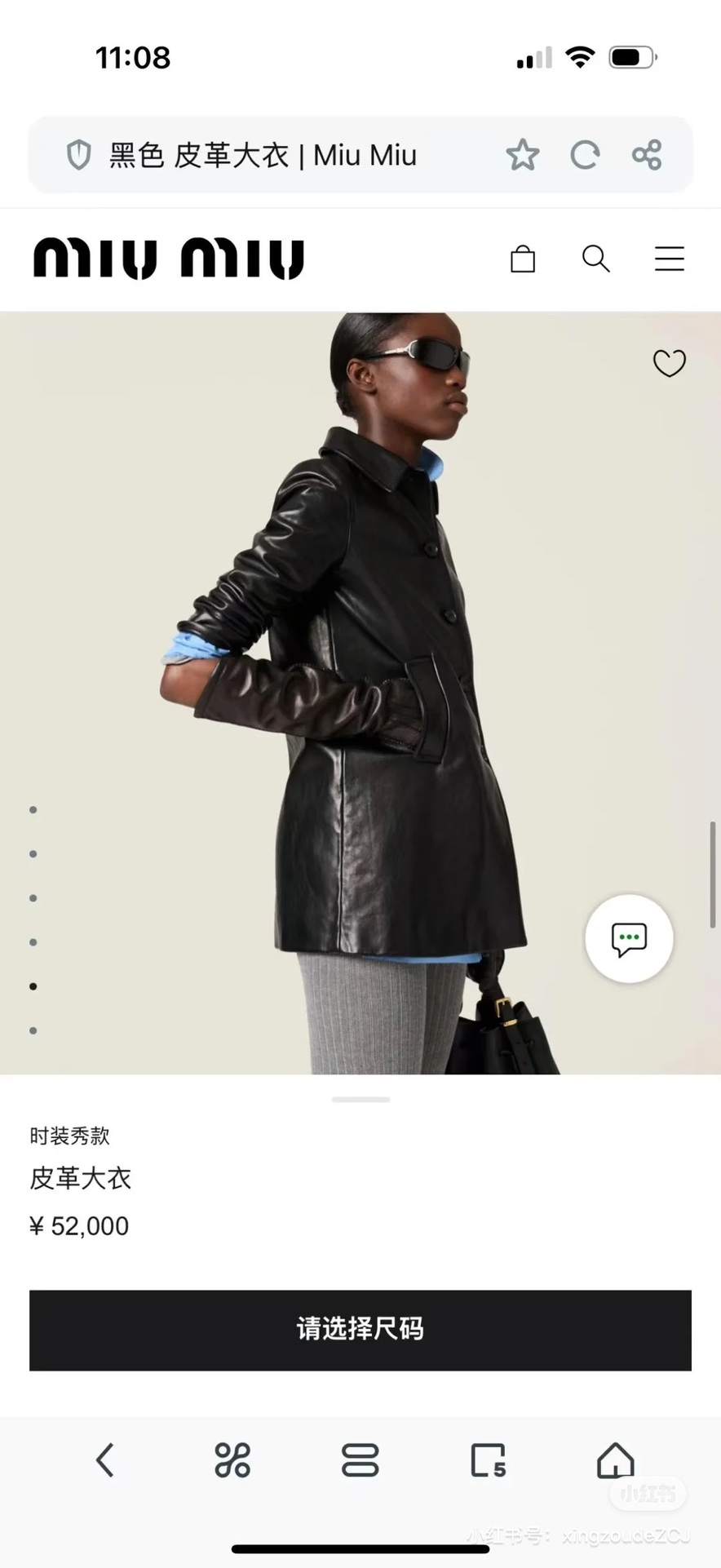
Task: Bookmark this page with the star icon
Action: click(522, 154)
